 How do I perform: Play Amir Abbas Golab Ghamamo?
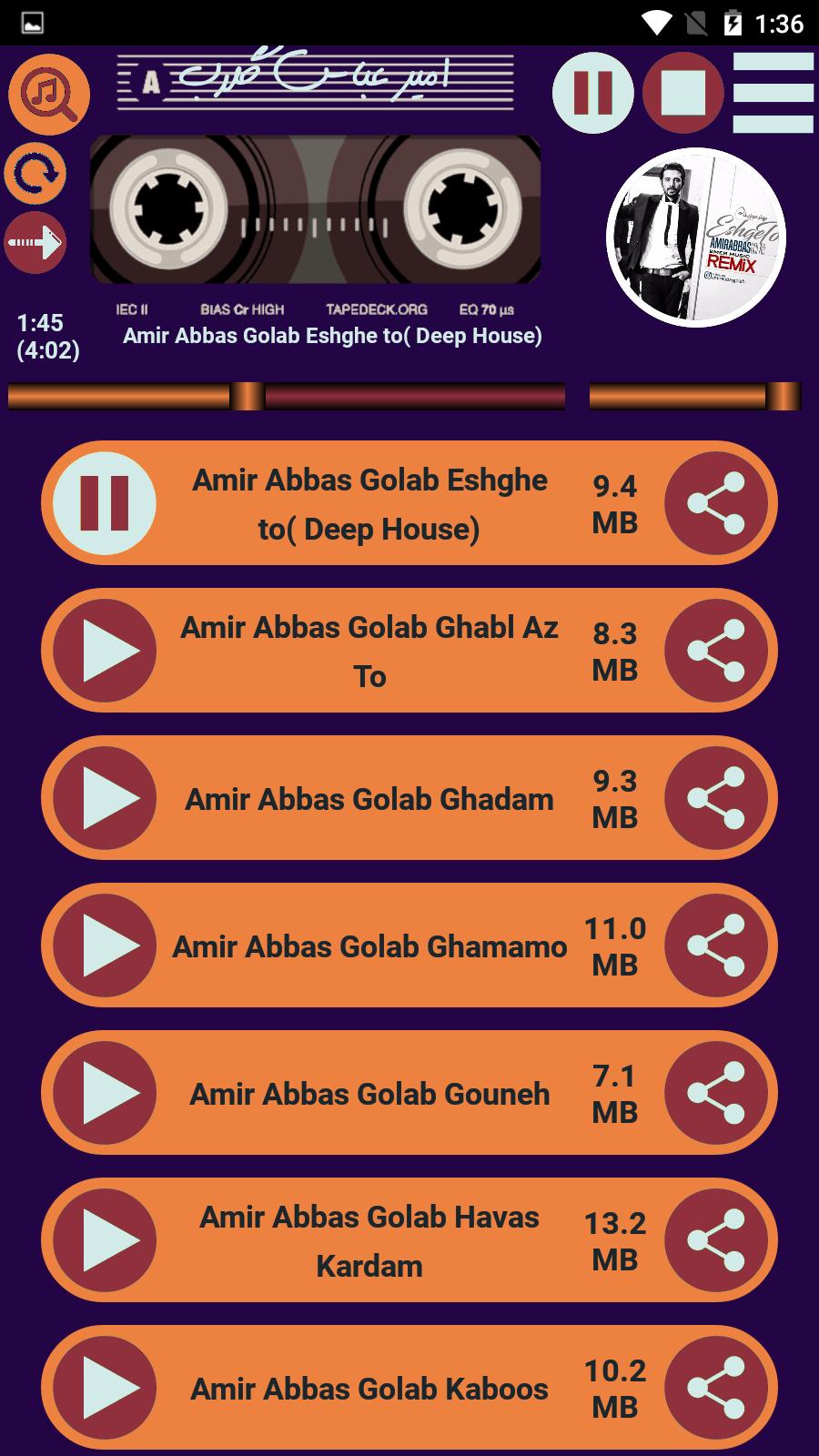pyautogui.click(x=105, y=945)
